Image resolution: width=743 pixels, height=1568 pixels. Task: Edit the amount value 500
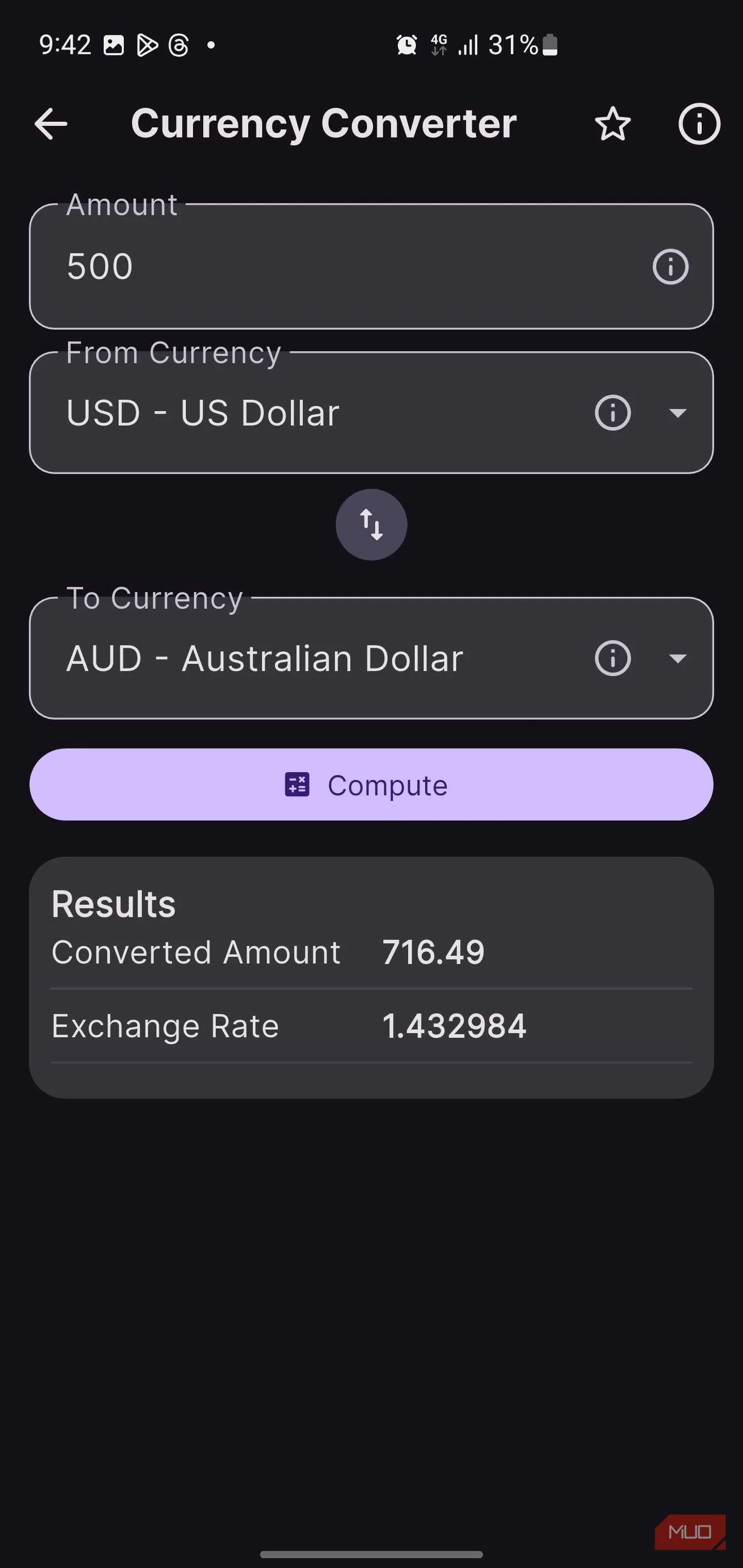tap(99, 266)
